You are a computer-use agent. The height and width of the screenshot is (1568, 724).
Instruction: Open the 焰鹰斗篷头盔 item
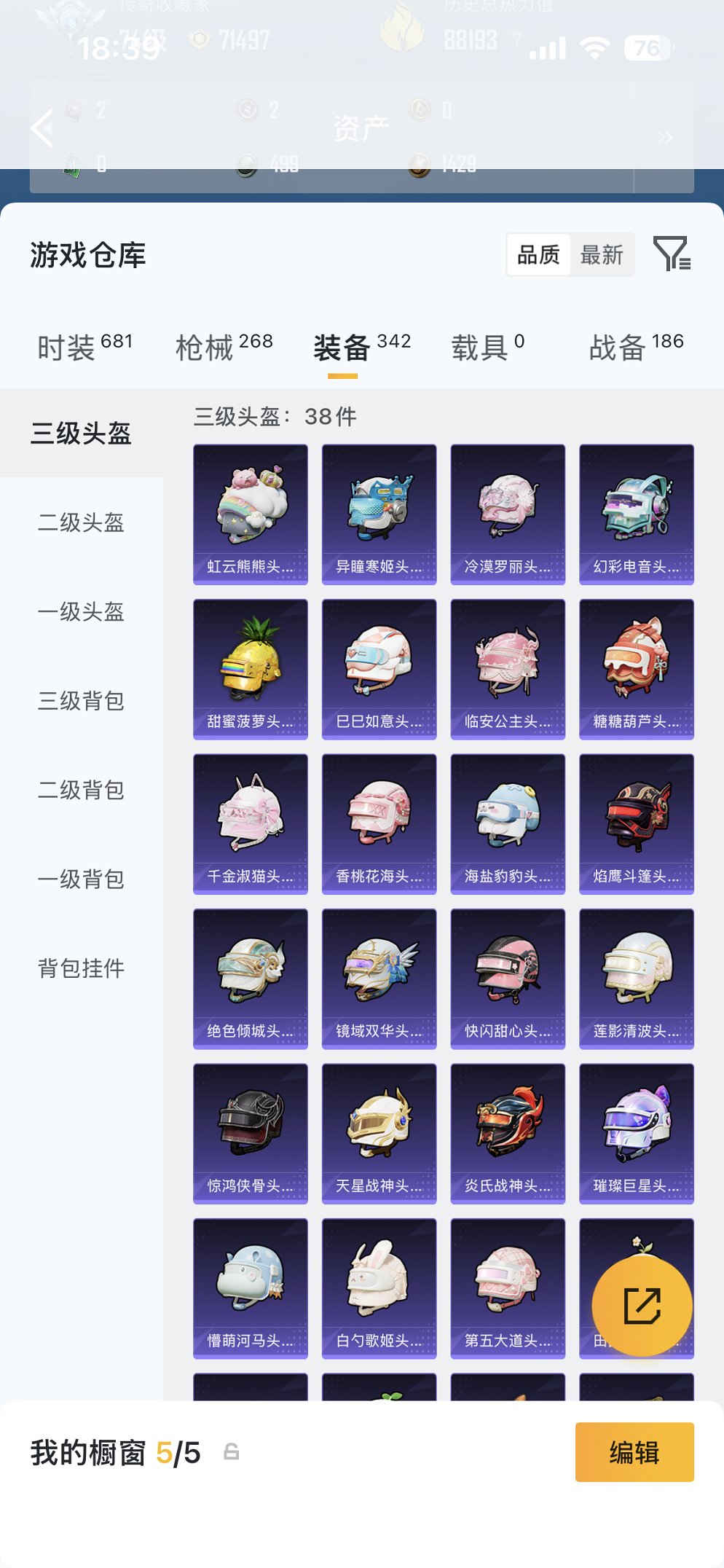point(635,822)
